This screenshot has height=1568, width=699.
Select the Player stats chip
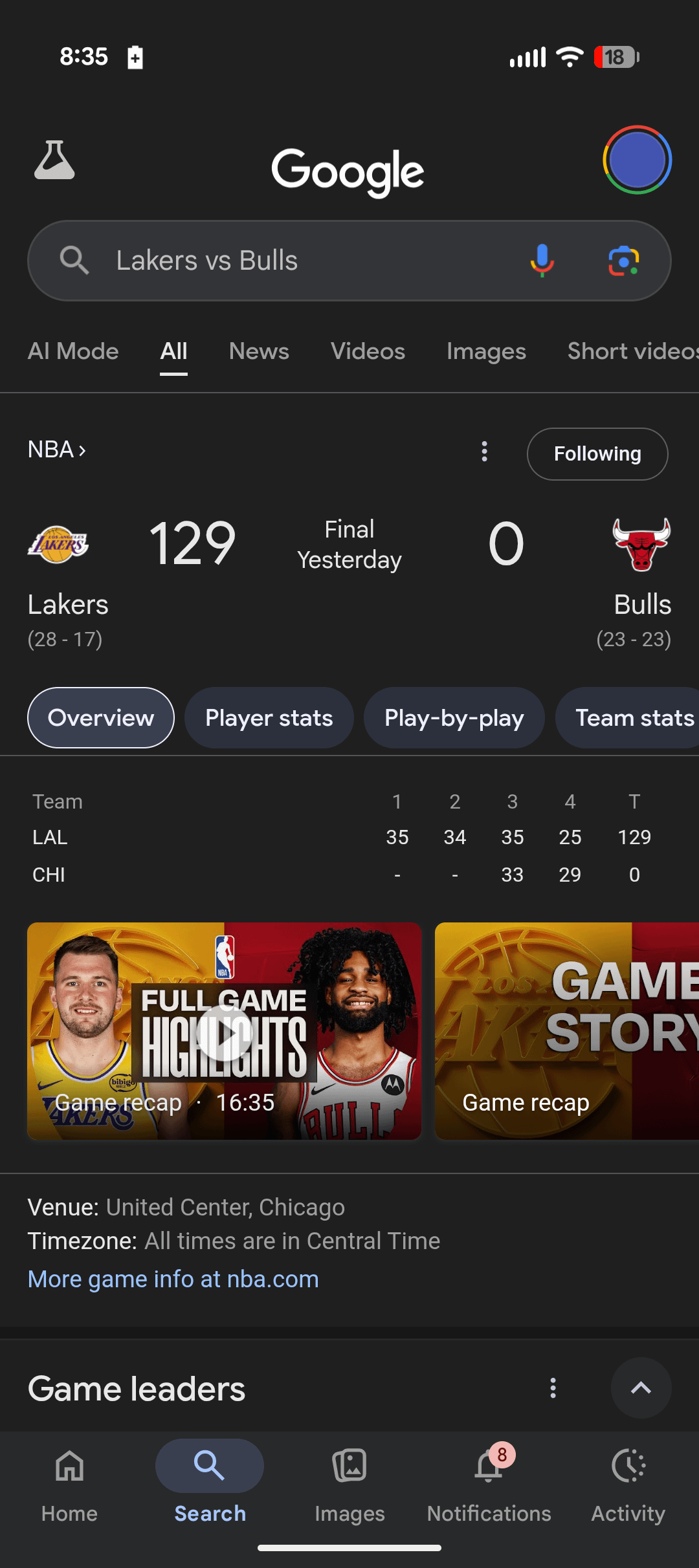269,718
